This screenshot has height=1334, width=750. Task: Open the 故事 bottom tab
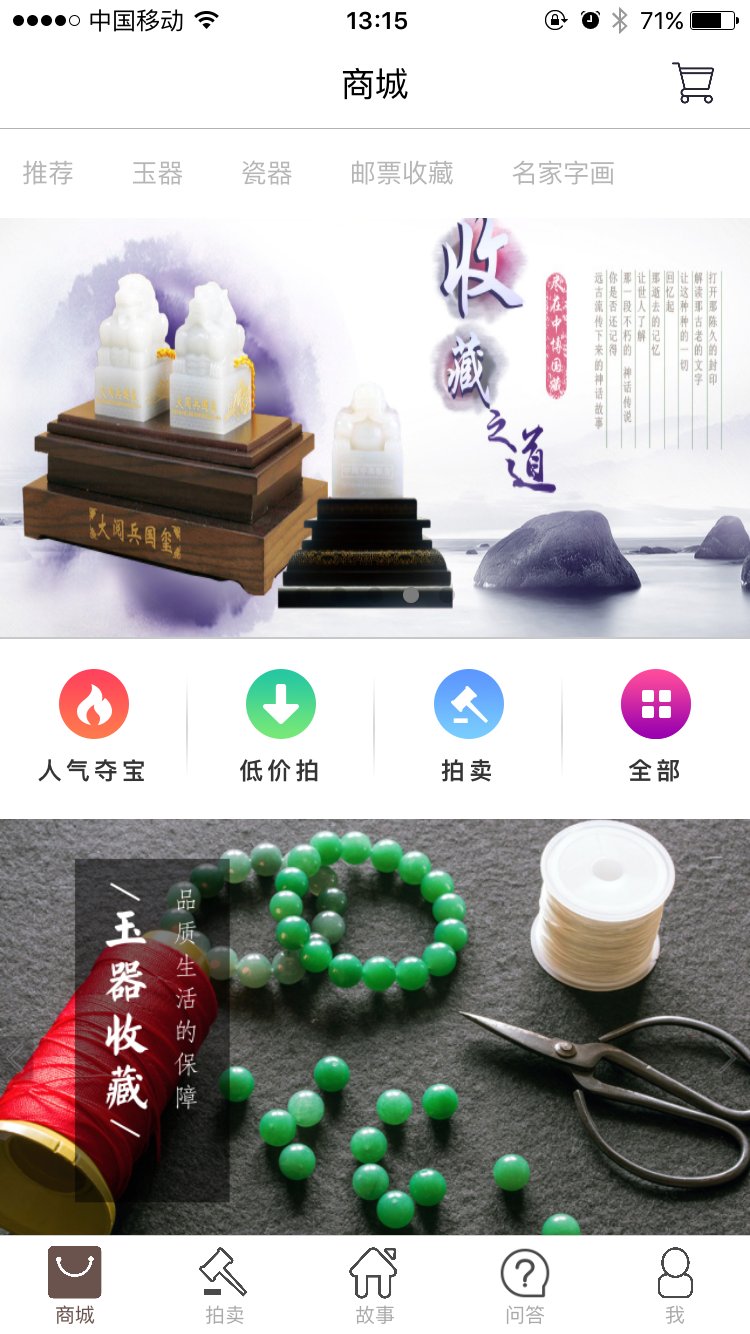click(x=375, y=1286)
